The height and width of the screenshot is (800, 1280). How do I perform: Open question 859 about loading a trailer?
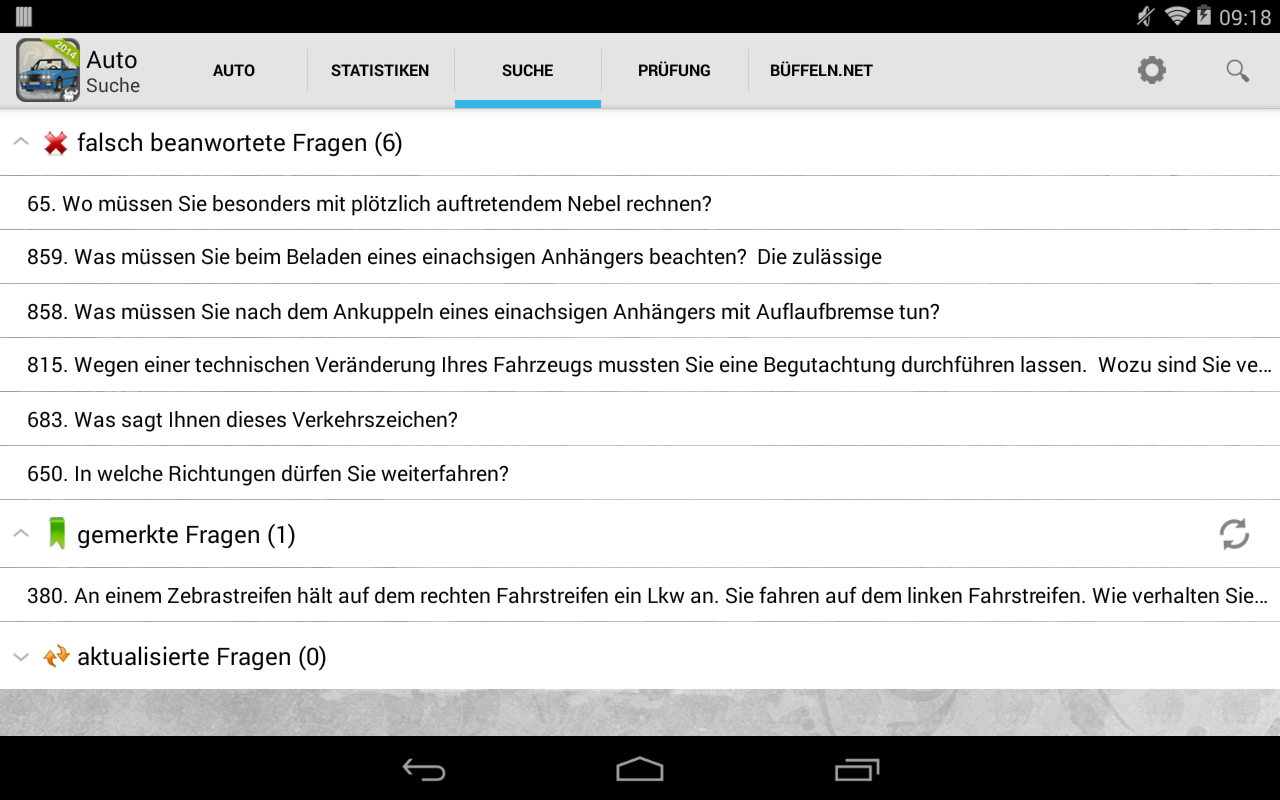pos(454,257)
